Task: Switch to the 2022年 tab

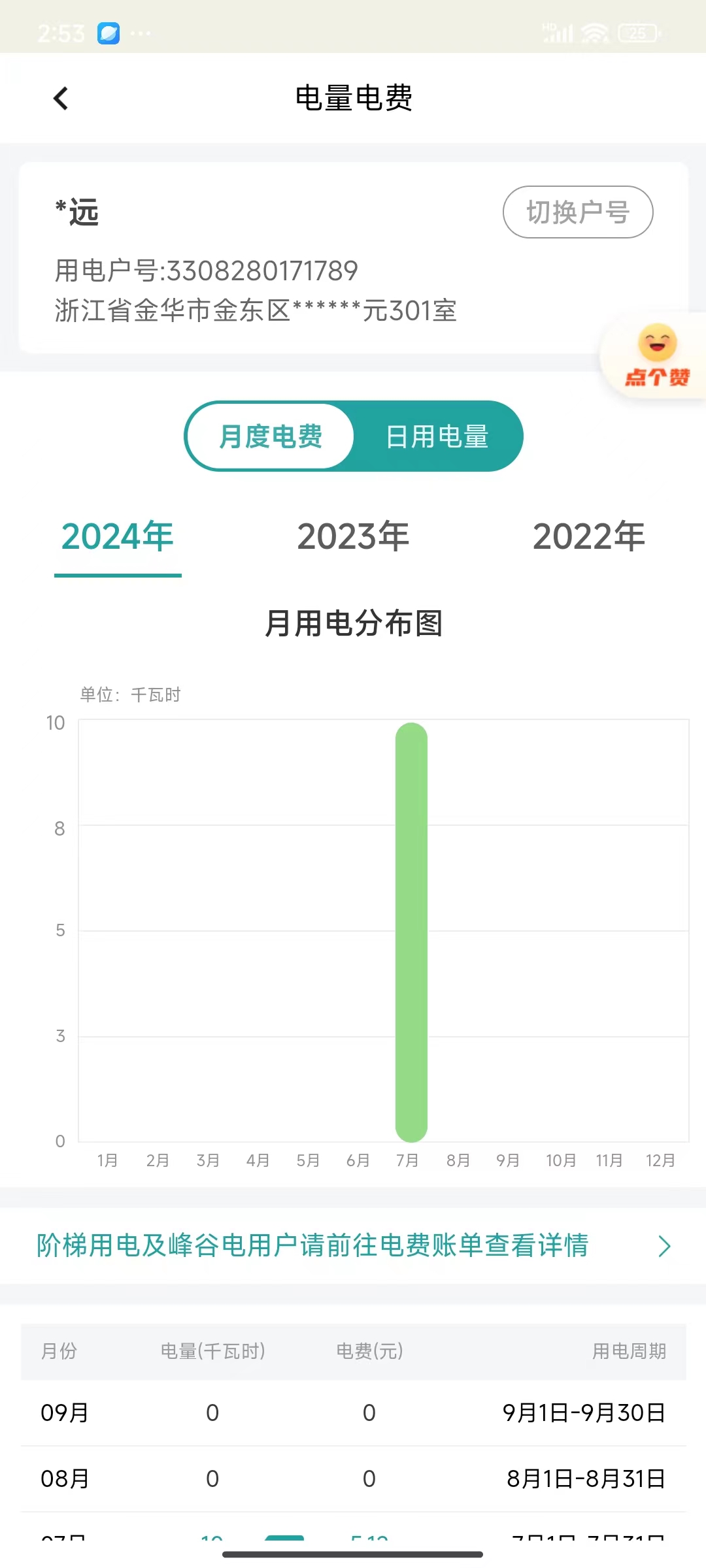Action: (x=588, y=537)
